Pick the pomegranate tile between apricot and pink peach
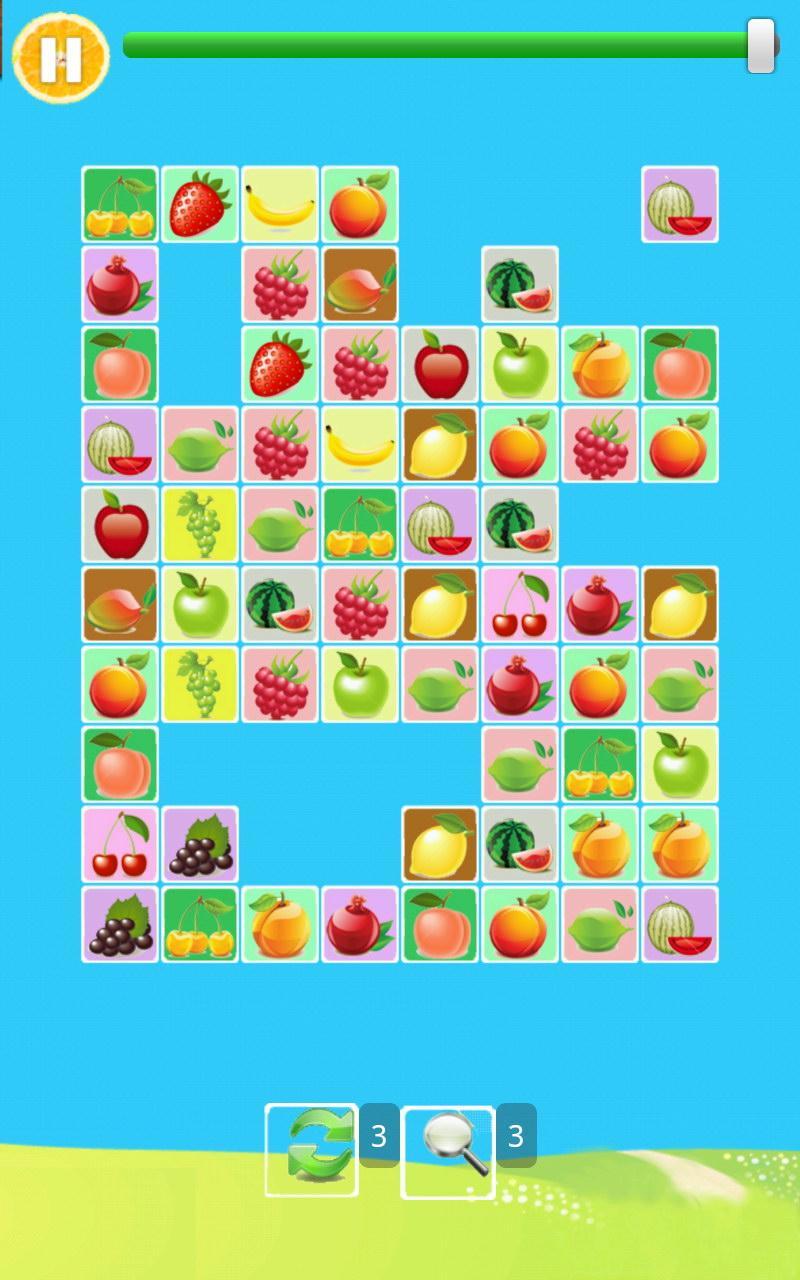The width and height of the screenshot is (800, 1280). pyautogui.click(x=360, y=924)
